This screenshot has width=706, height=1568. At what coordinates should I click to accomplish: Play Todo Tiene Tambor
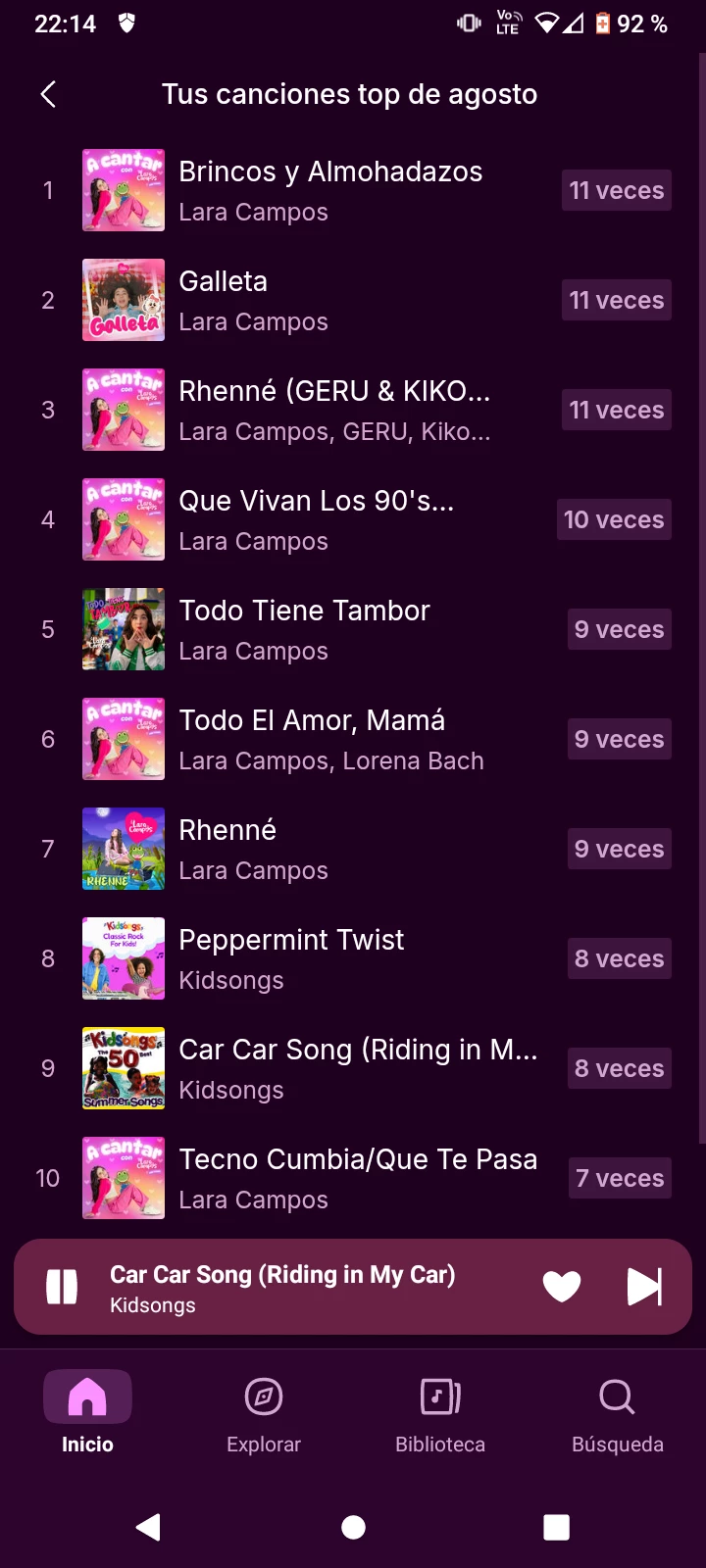[x=353, y=629]
